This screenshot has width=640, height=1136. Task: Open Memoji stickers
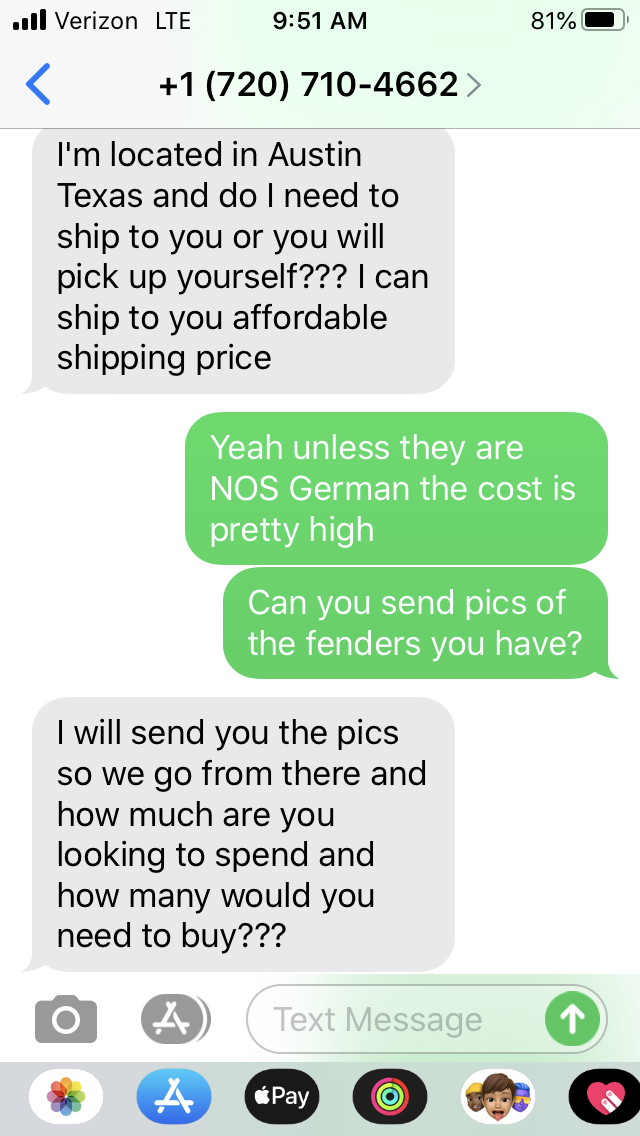click(498, 1097)
